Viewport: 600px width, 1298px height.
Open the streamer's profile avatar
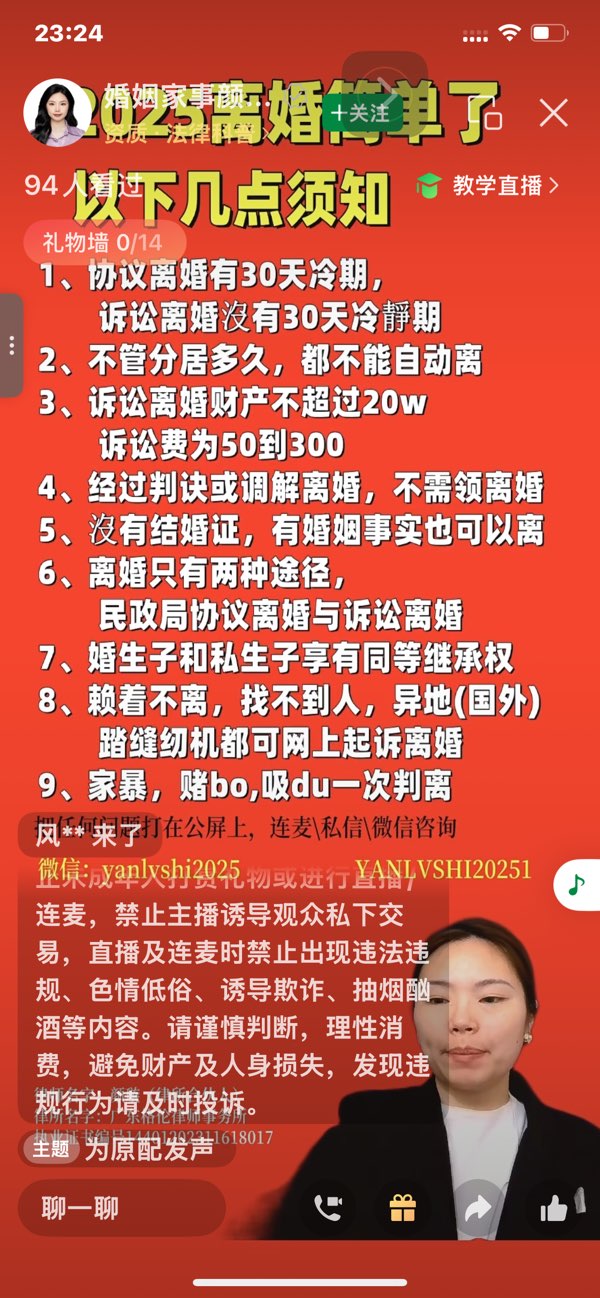(57, 112)
